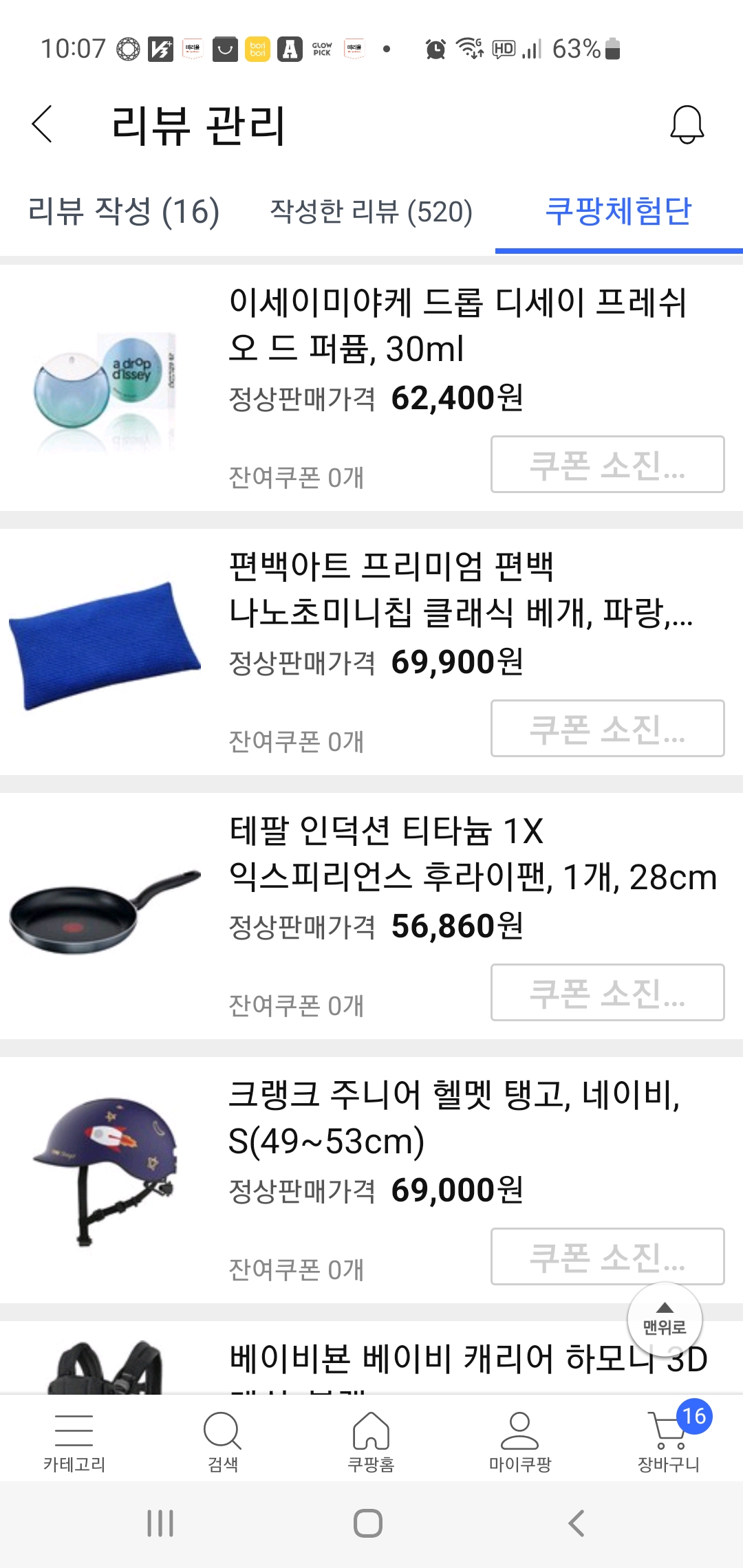743x1568 pixels.
Task: Tap the Android recent apps button
Action: pos(160,1522)
